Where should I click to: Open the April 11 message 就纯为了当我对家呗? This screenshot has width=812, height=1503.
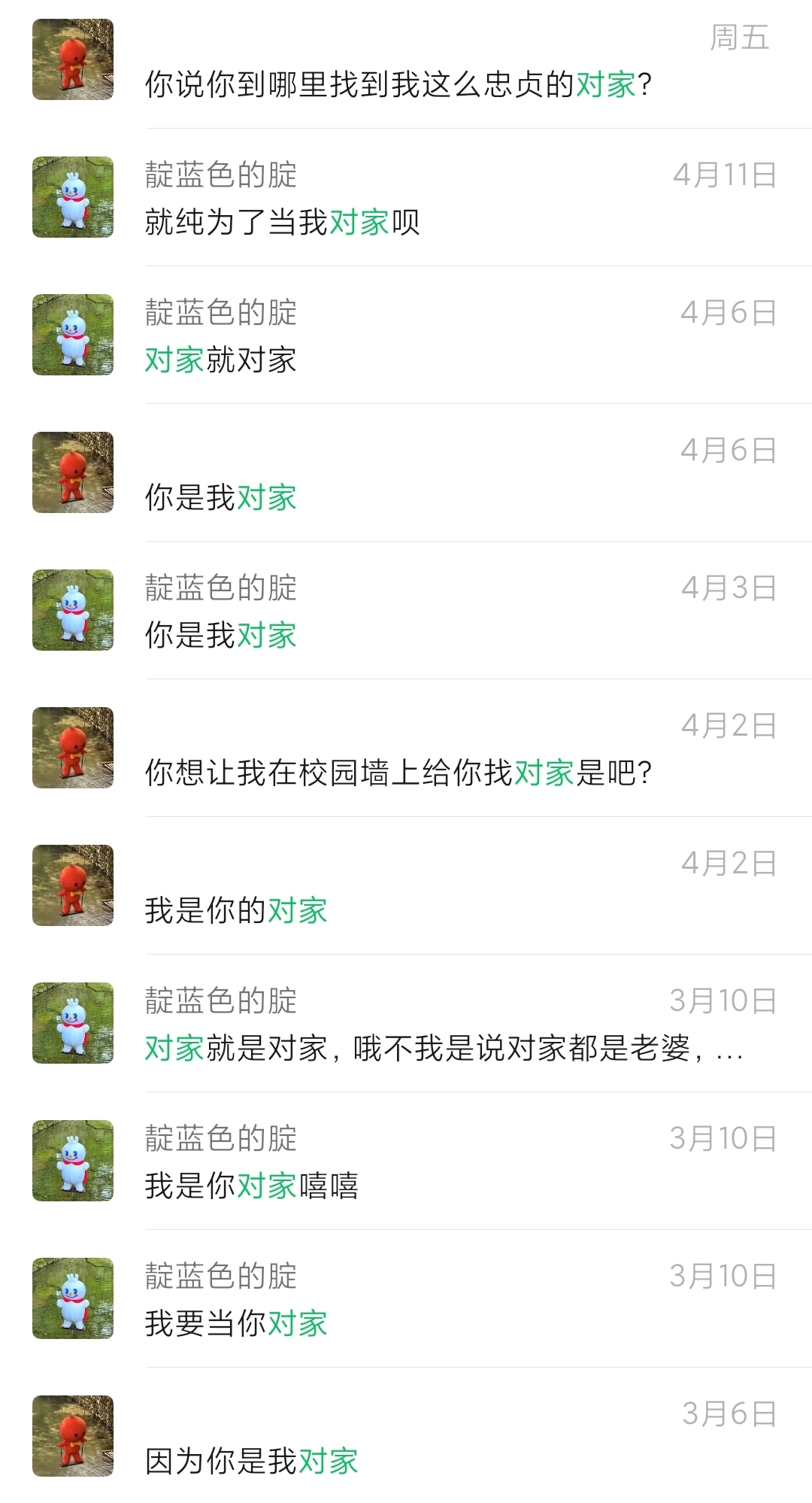point(283,222)
